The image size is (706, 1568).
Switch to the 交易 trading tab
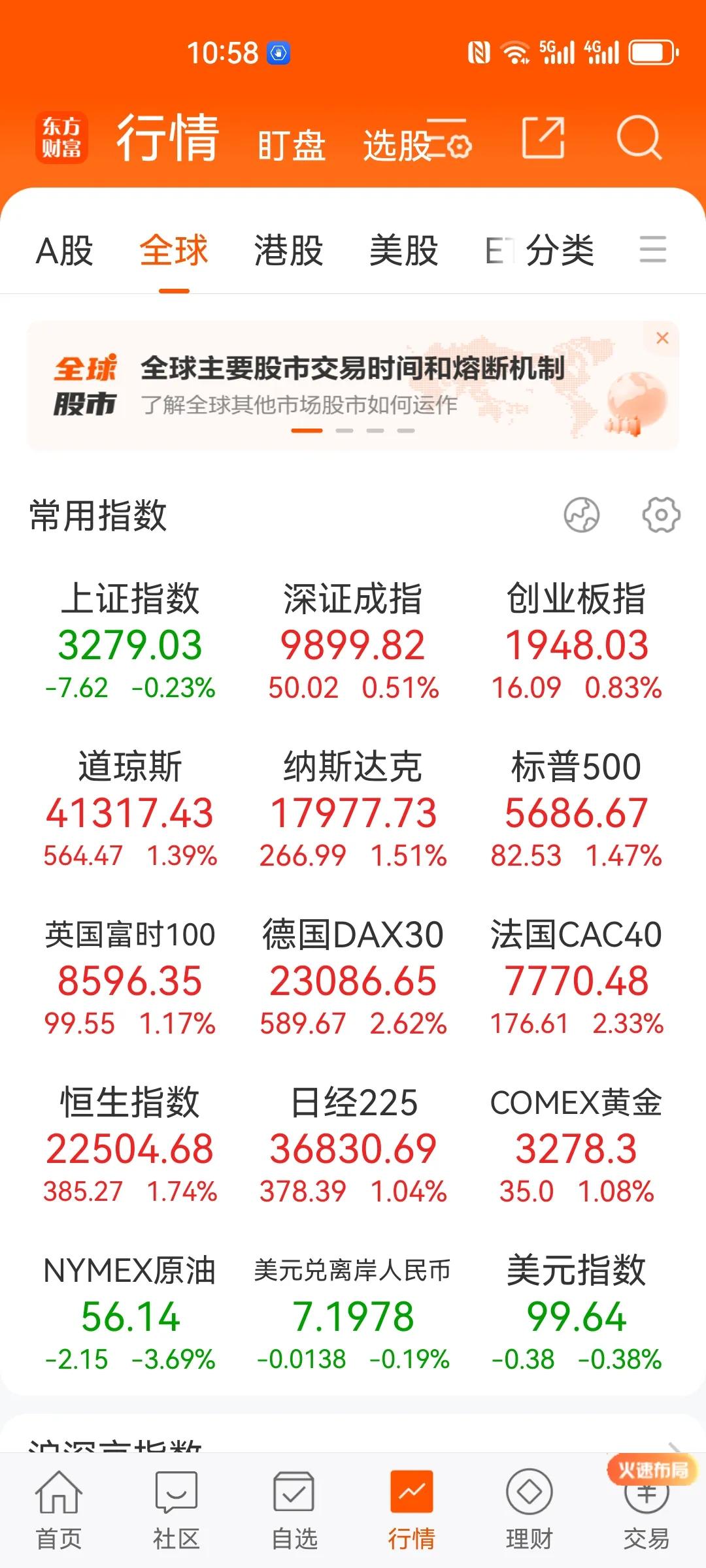647,1511
